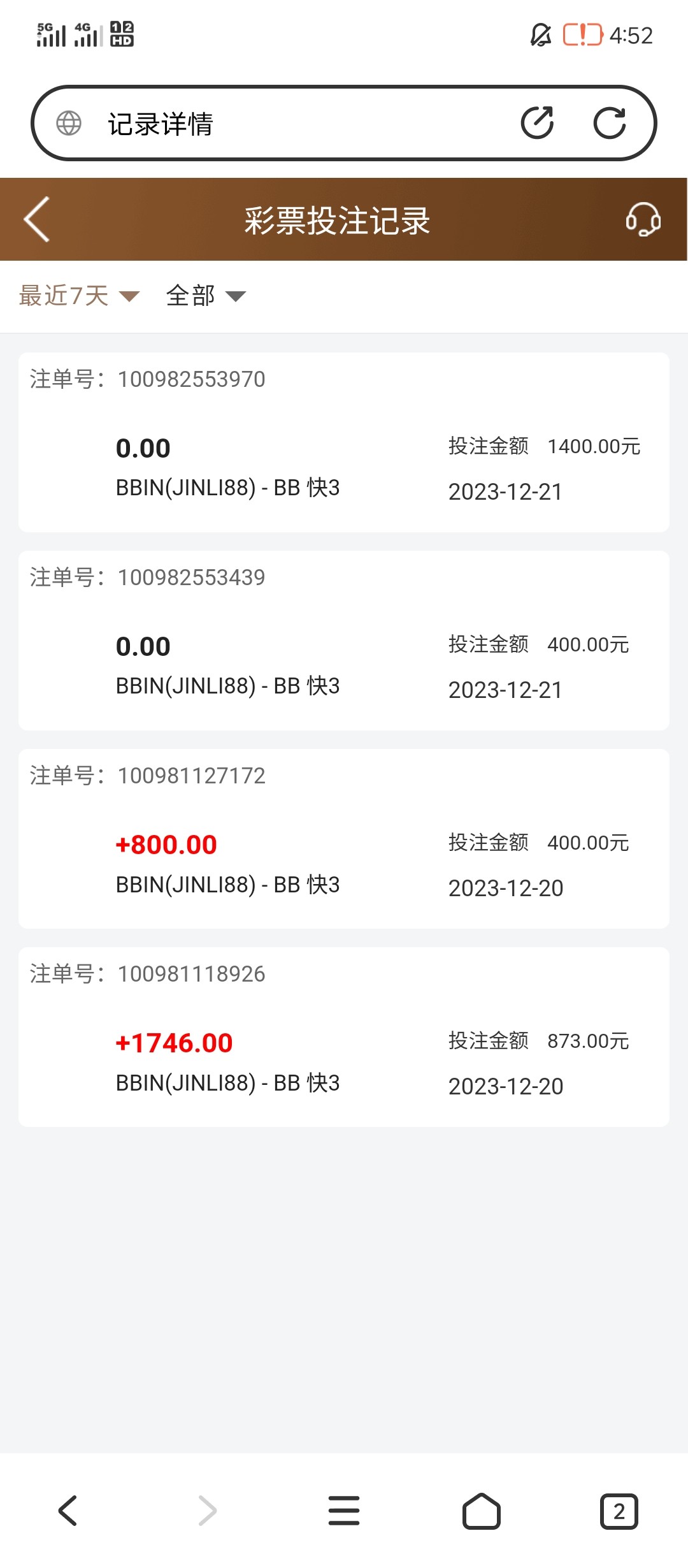Go back from the lottery bet records page
This screenshot has width=688, height=1568.
(37, 219)
